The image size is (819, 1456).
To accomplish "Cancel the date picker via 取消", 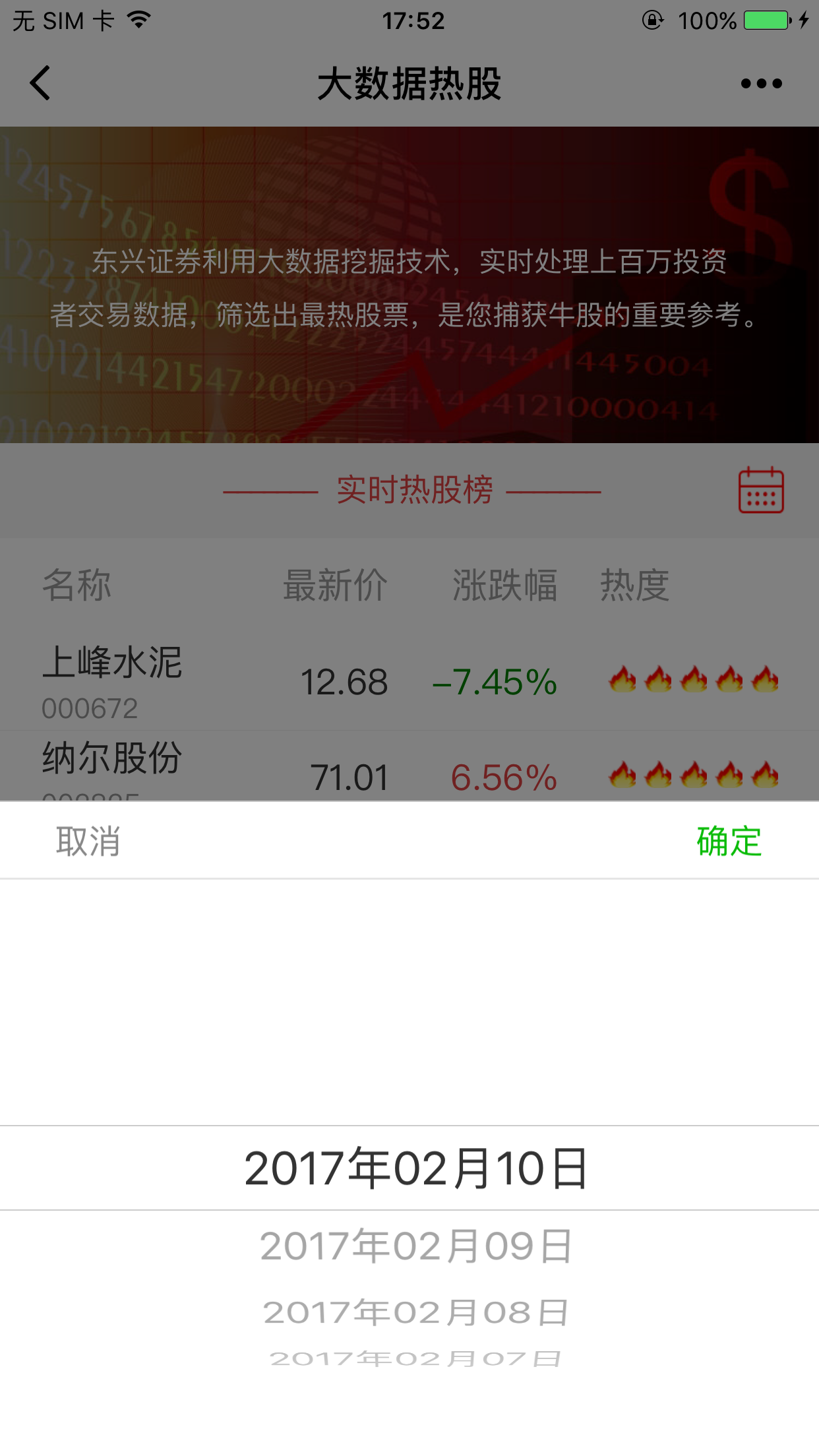I will click(x=88, y=841).
